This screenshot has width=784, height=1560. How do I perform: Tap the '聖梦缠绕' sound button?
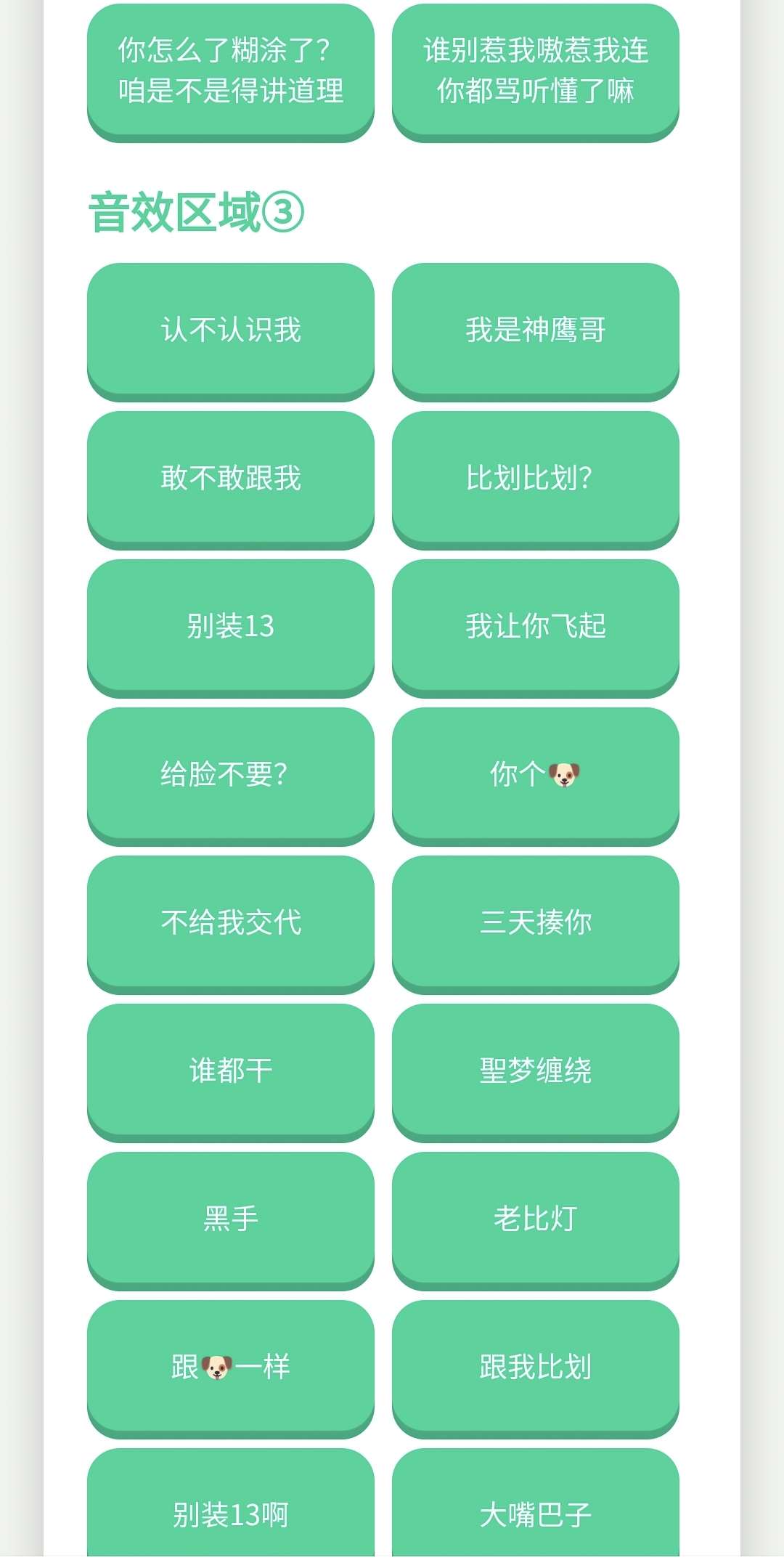[x=536, y=1071]
